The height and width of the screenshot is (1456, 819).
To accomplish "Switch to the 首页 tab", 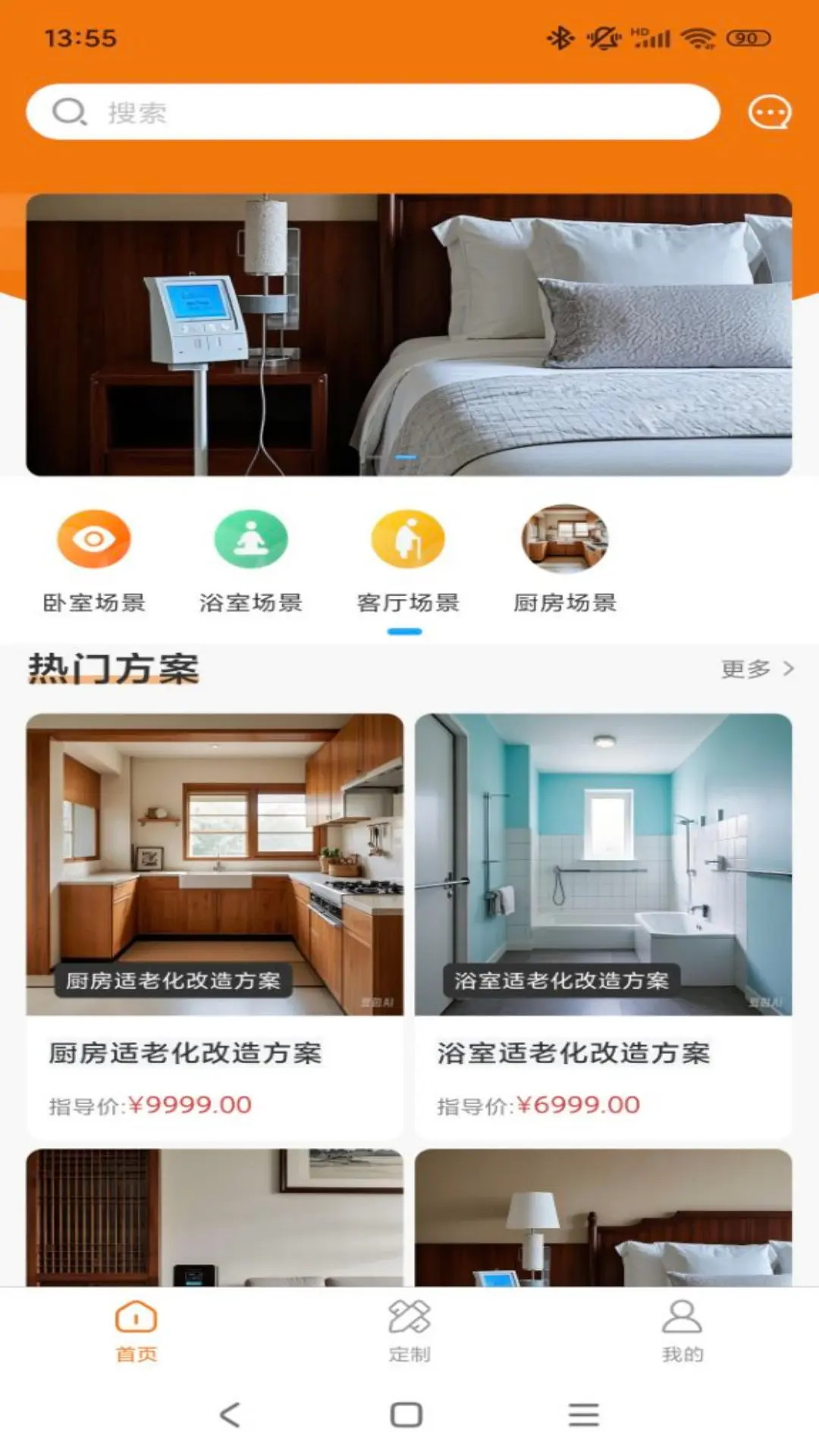I will click(136, 1332).
